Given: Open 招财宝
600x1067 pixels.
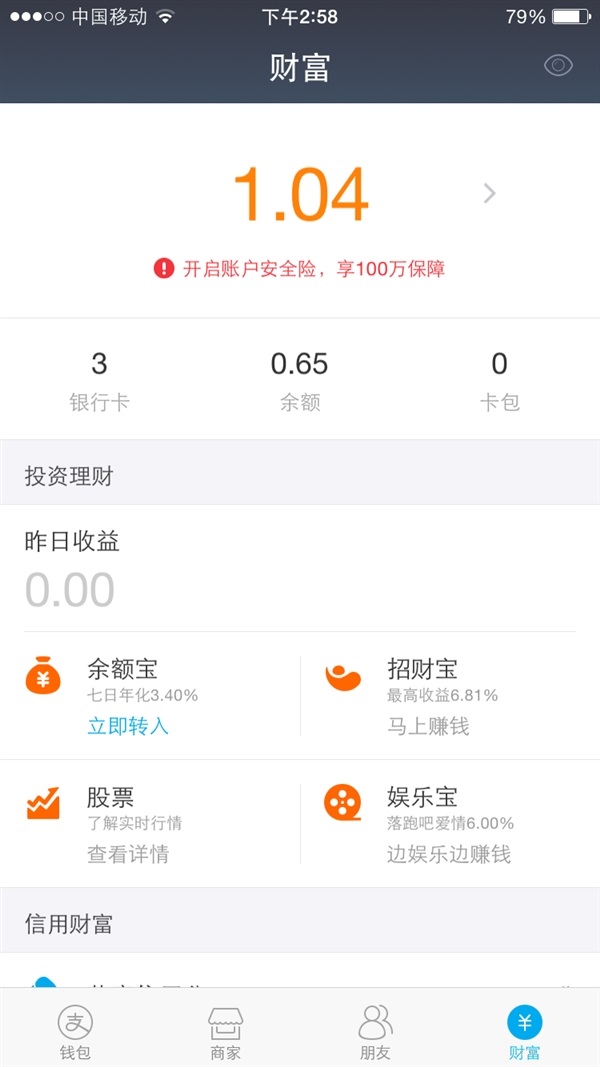Looking at the screenshot, I should 422,670.
